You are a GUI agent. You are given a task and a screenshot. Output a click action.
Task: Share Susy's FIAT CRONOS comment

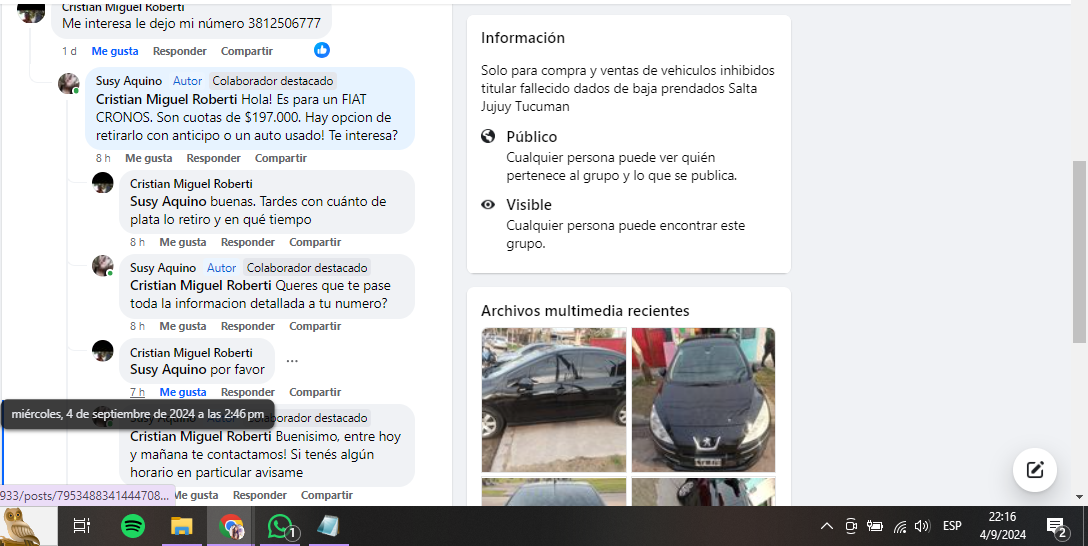pyautogui.click(x=280, y=158)
